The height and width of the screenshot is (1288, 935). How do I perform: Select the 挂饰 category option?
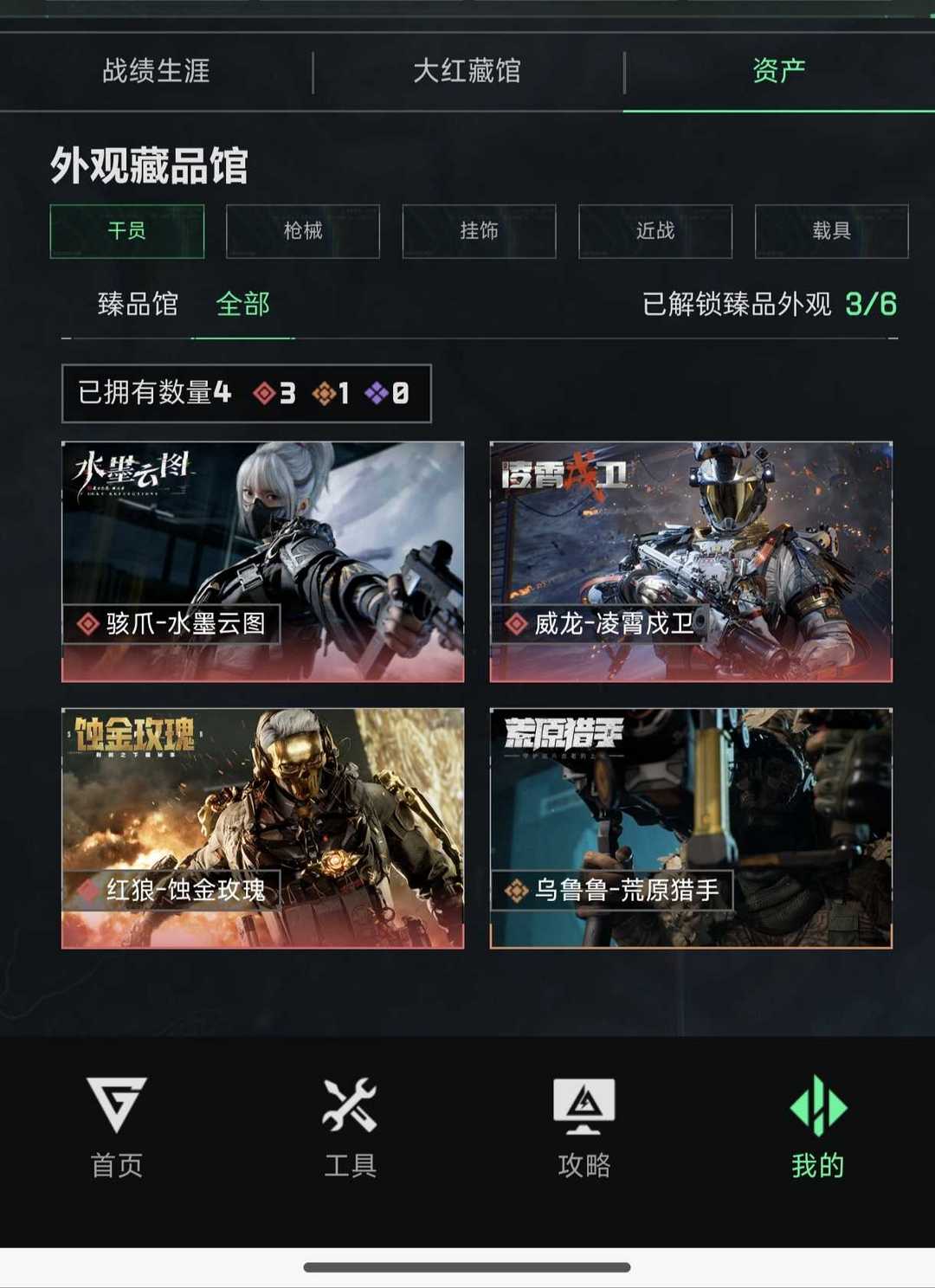[x=479, y=231]
